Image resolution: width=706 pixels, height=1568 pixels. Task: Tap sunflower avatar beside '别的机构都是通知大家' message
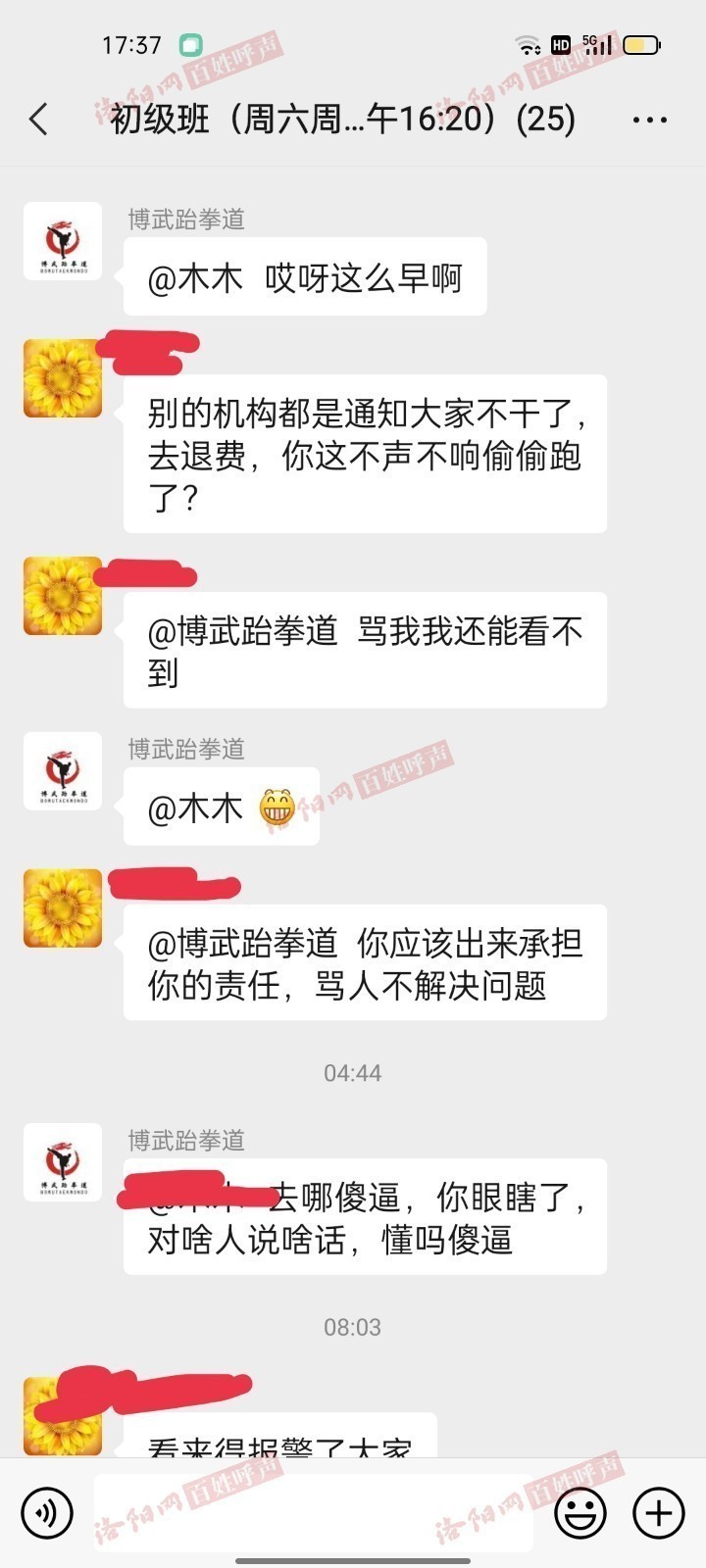click(x=63, y=378)
